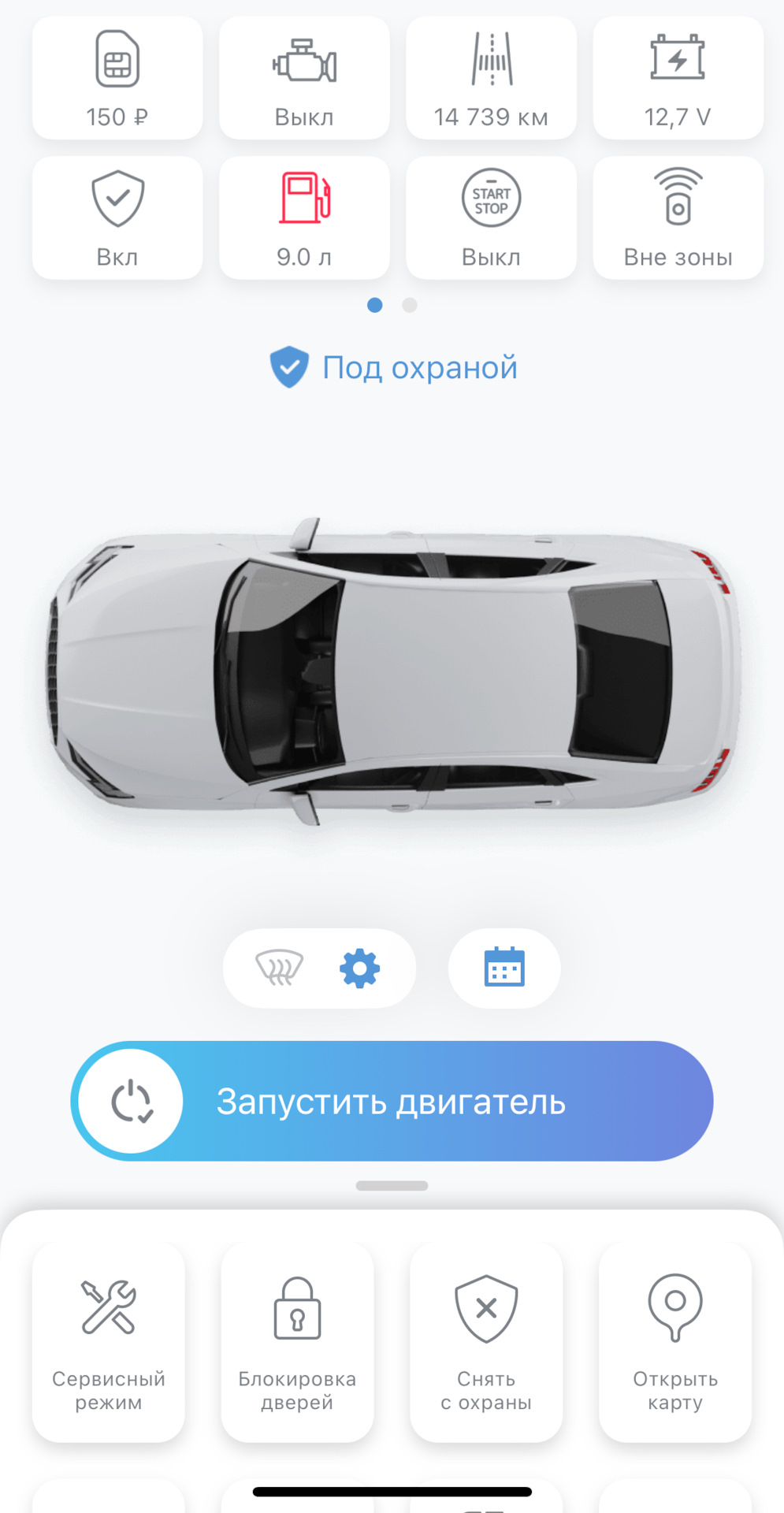Tap the defrost heating icon
Screen dimensions: 784x1513
(x=280, y=968)
